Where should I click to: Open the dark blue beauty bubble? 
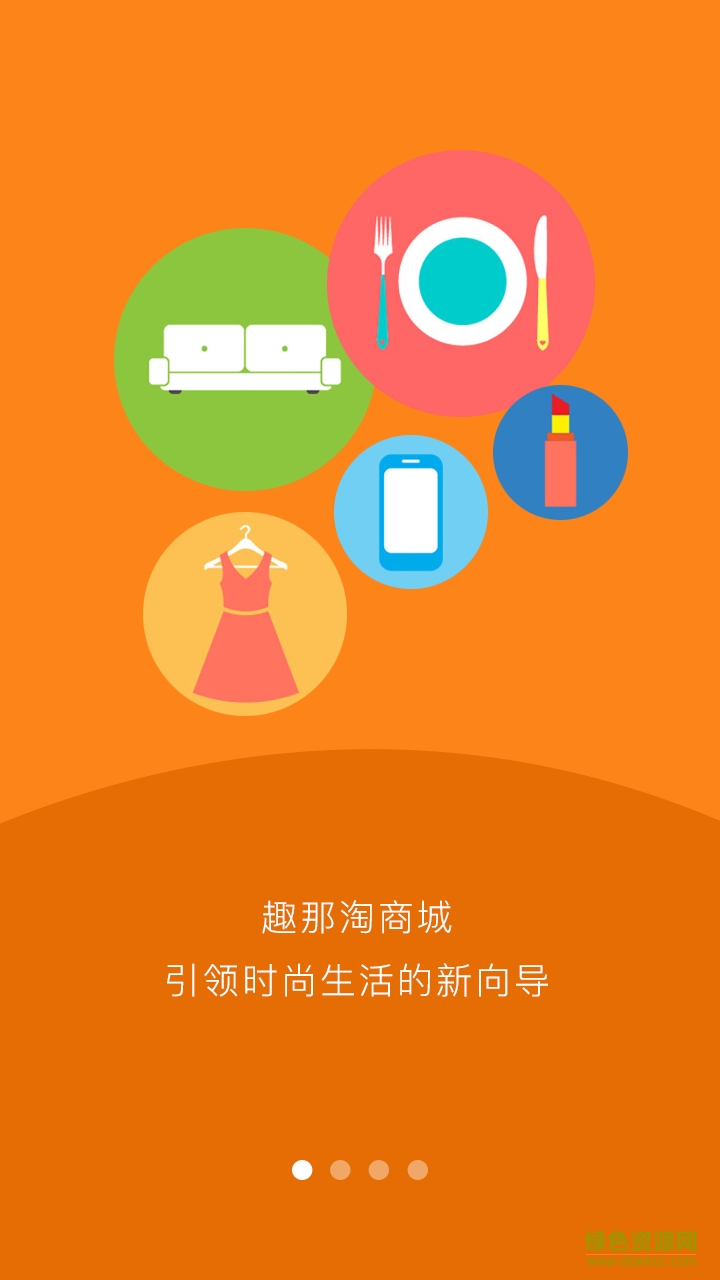click(560, 452)
